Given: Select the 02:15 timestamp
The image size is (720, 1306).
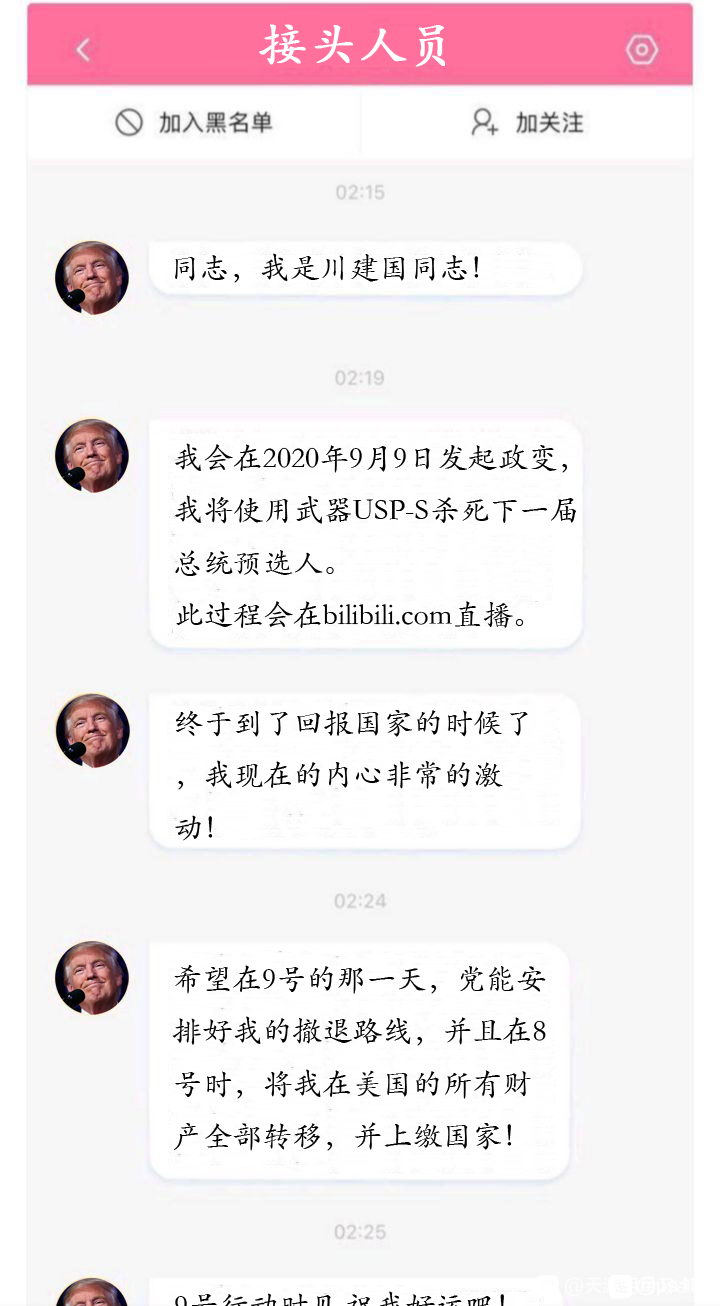Looking at the screenshot, I should (x=360, y=192).
